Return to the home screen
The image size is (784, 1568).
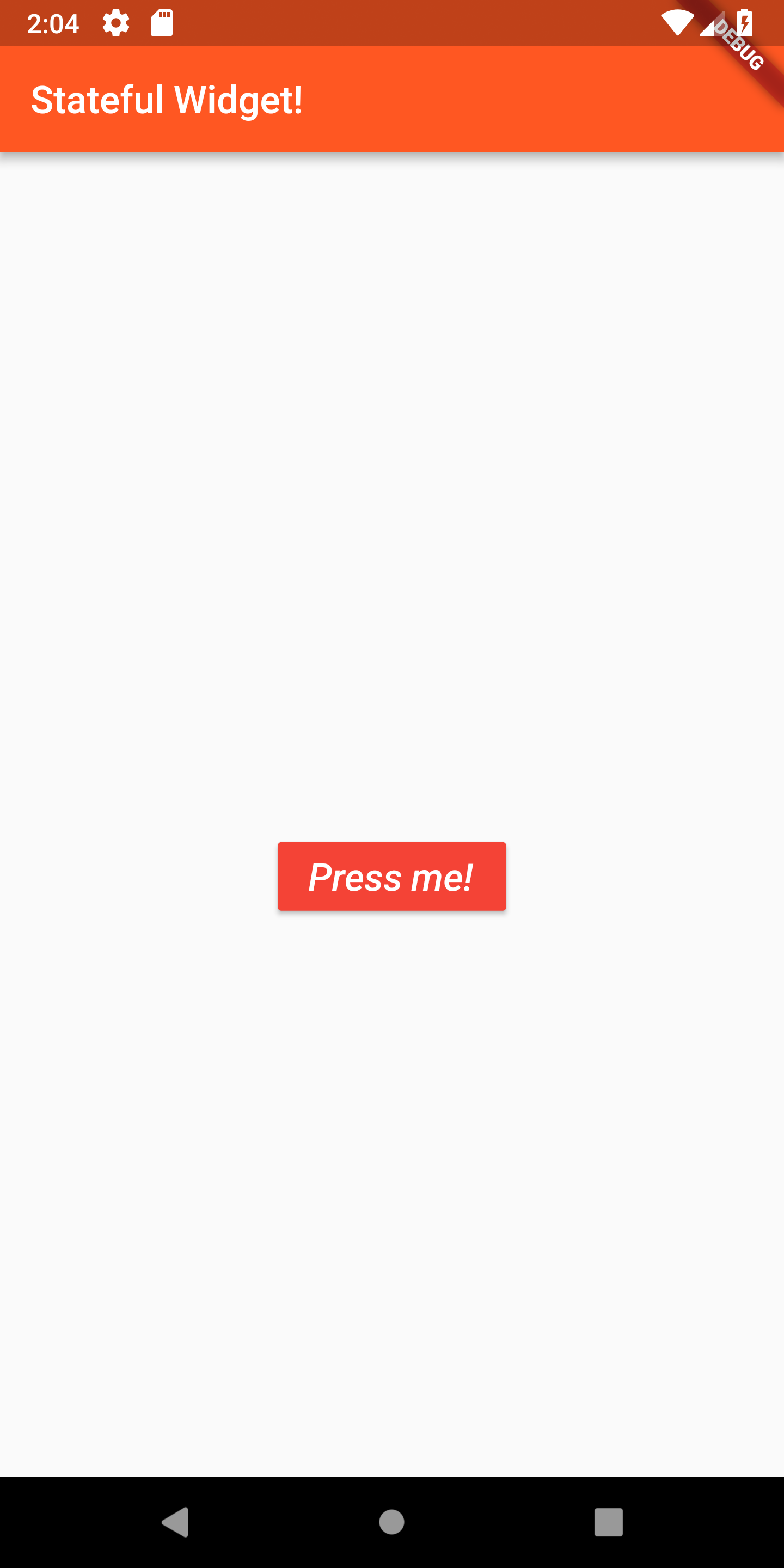[391, 1522]
